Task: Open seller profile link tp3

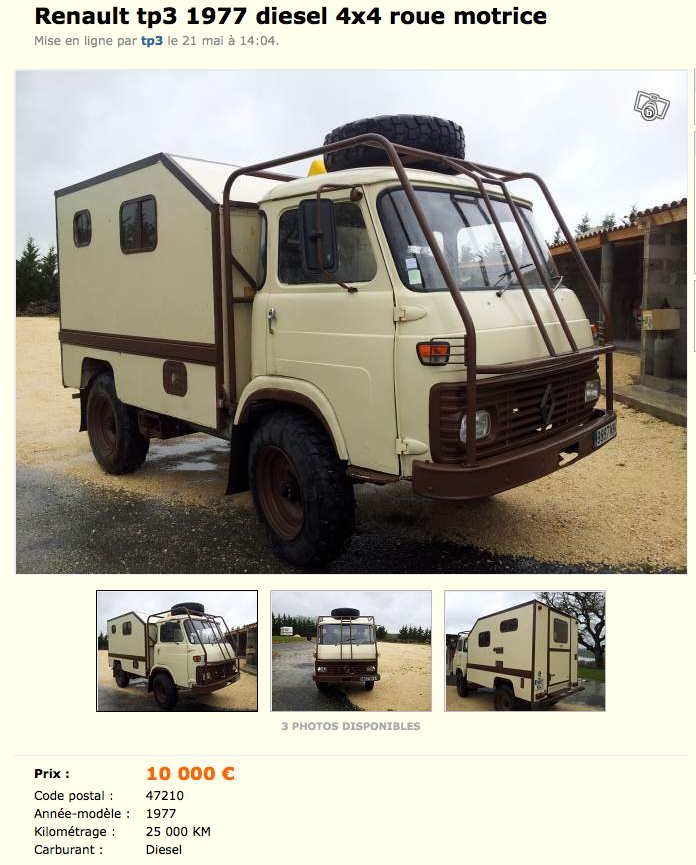Action: 152,41
